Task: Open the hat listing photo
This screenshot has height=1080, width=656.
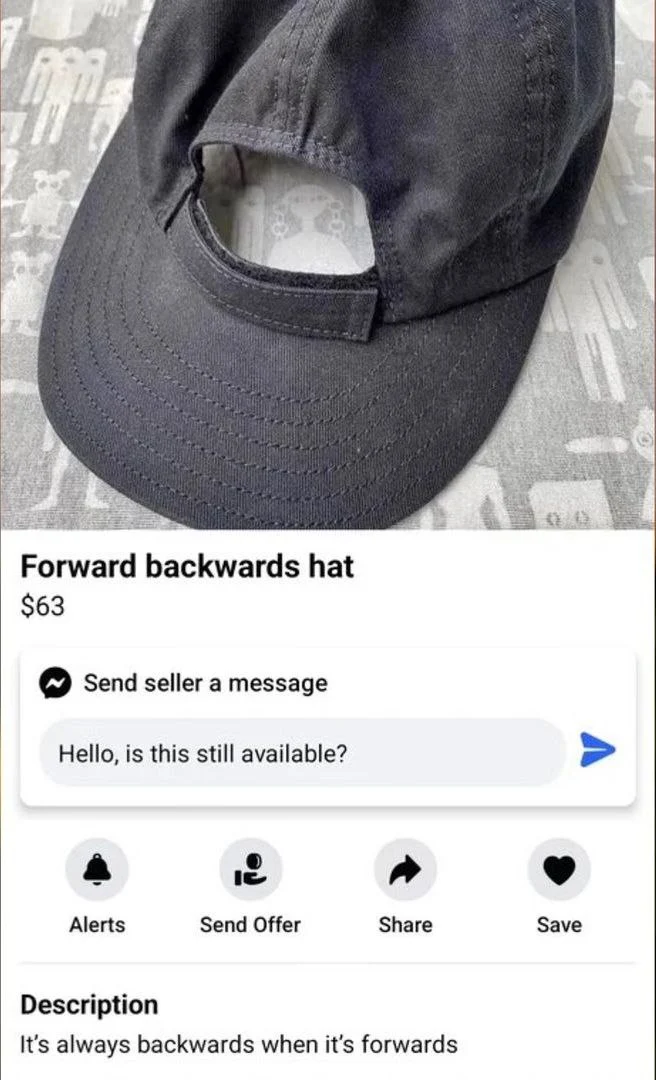Action: coord(328,264)
